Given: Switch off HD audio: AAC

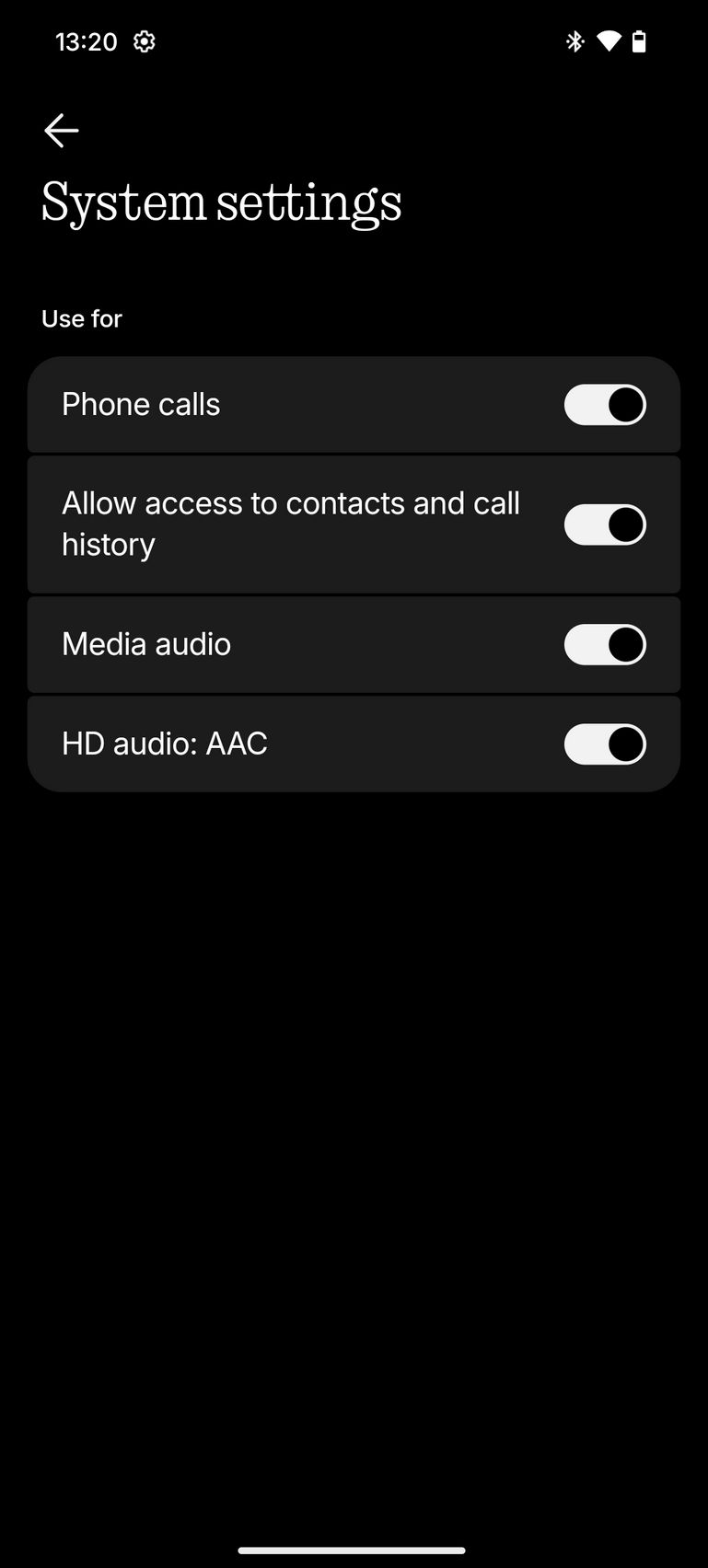Looking at the screenshot, I should click(x=605, y=744).
